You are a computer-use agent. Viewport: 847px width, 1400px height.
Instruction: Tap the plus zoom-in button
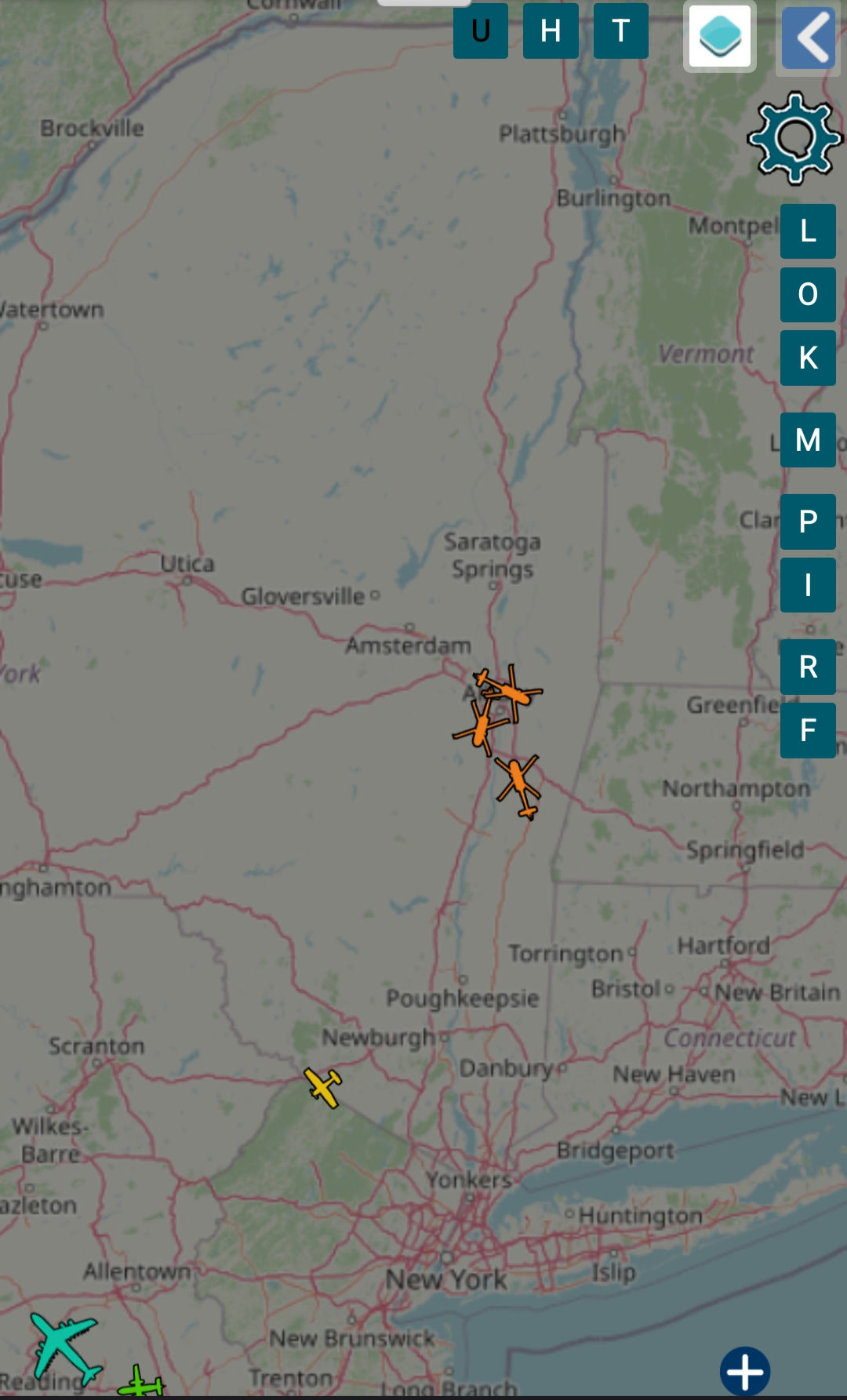(745, 1372)
